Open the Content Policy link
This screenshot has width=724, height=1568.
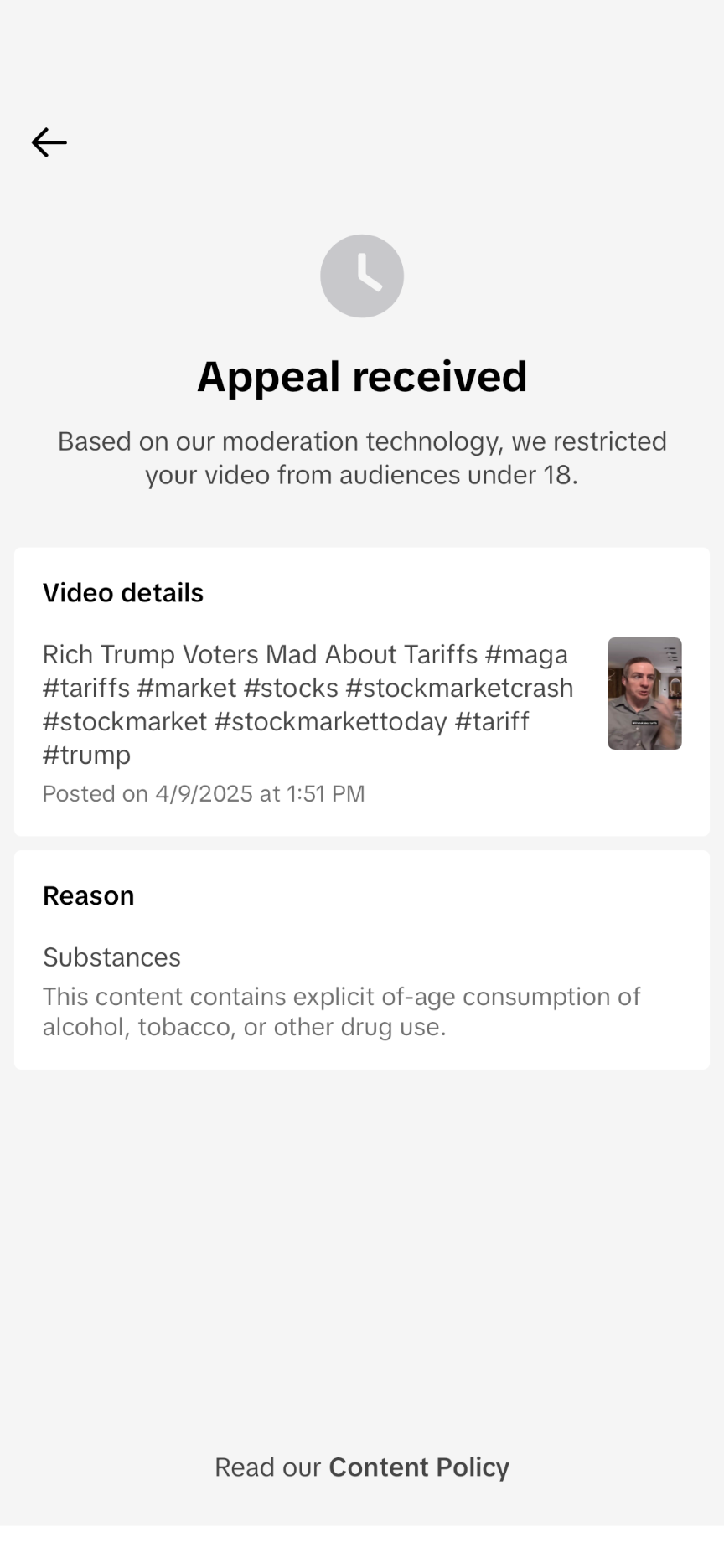coord(418,1467)
